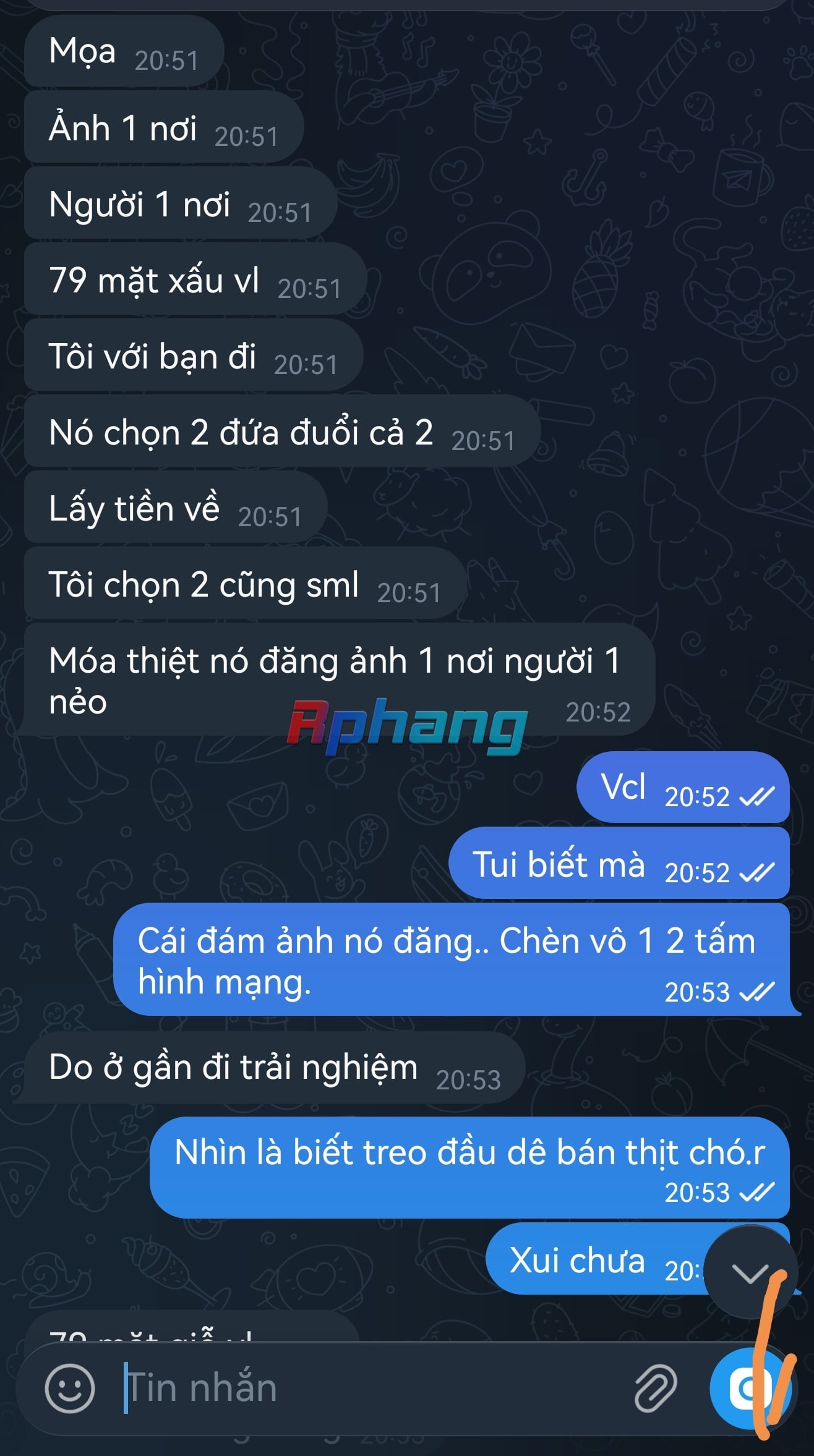Open the camera button
Image resolution: width=814 pixels, height=1456 pixels.
(750, 1389)
